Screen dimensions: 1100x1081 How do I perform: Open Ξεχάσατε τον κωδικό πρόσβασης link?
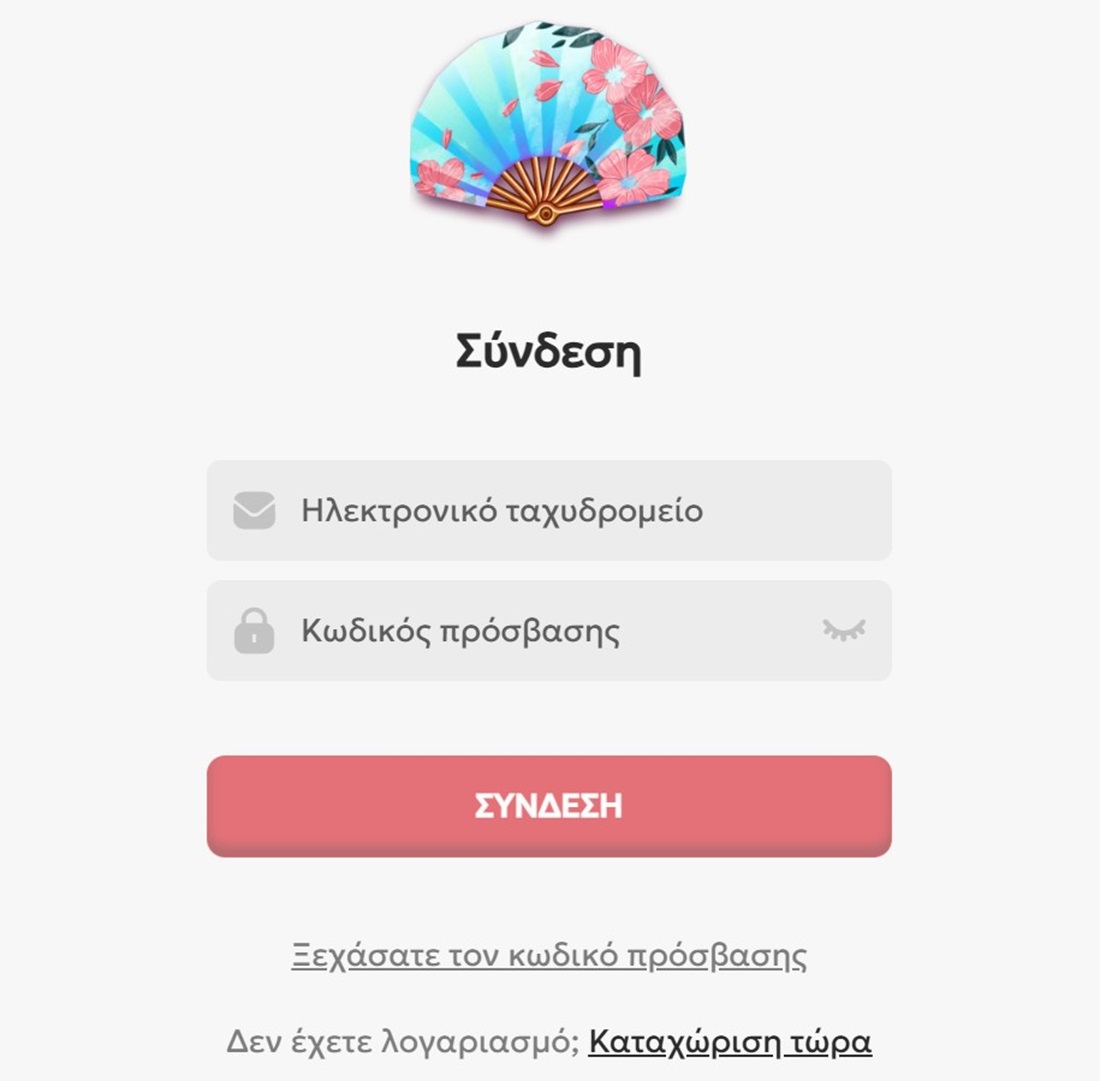548,956
